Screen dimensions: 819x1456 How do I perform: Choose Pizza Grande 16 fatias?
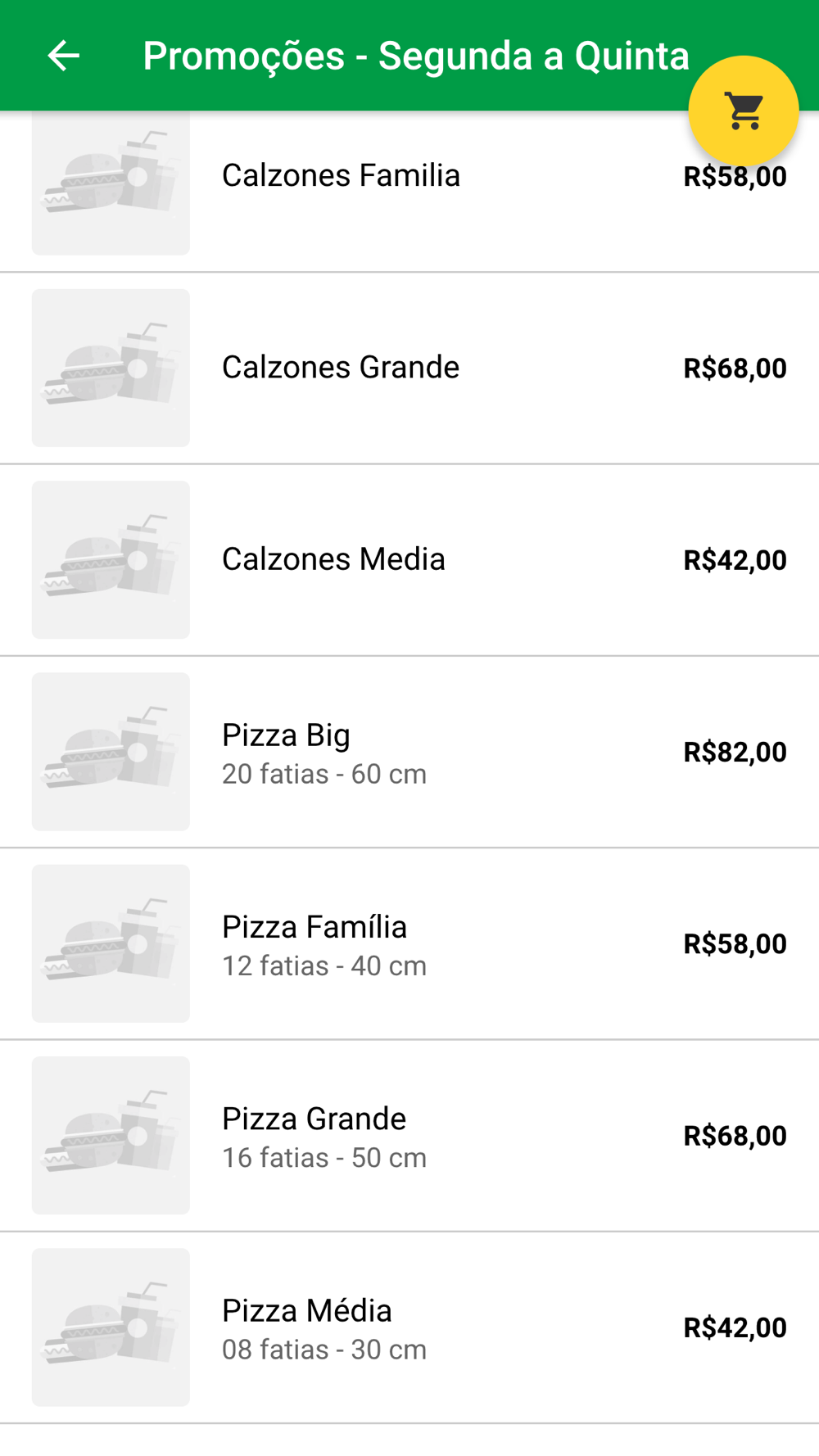click(324, 1135)
